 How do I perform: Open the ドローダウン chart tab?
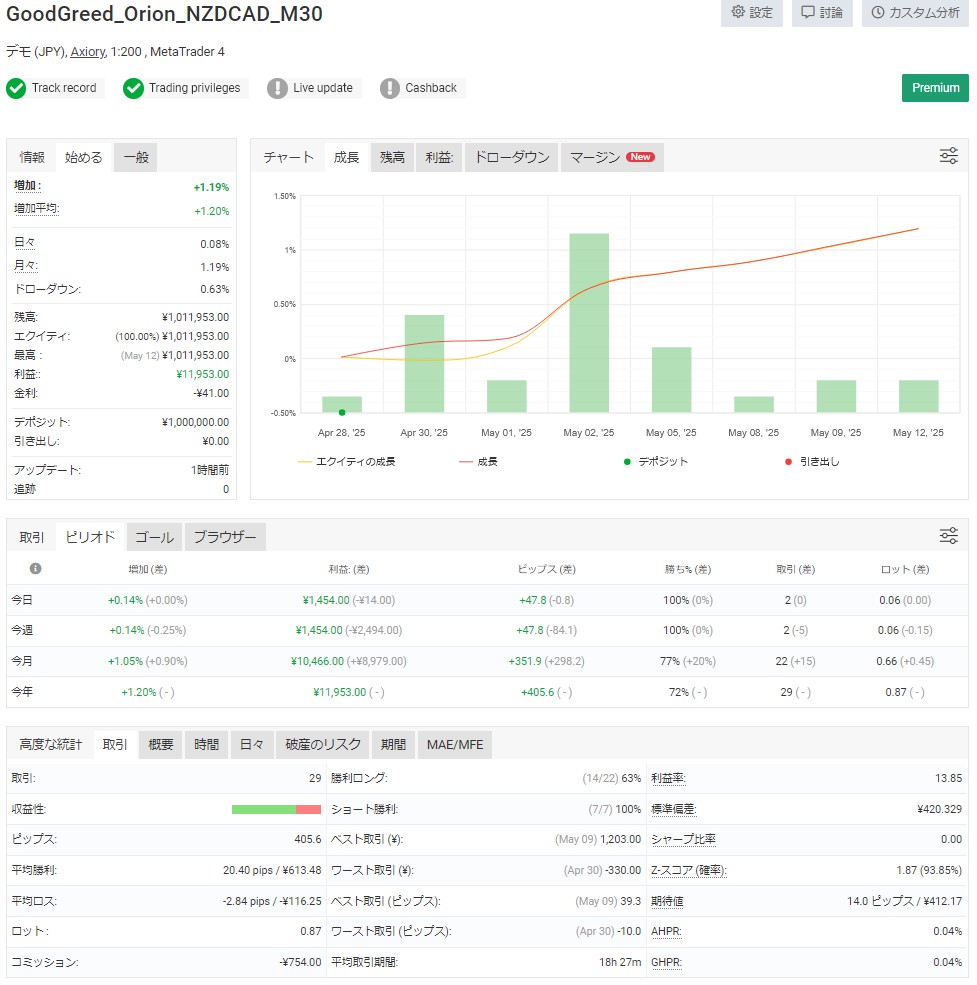pos(511,157)
